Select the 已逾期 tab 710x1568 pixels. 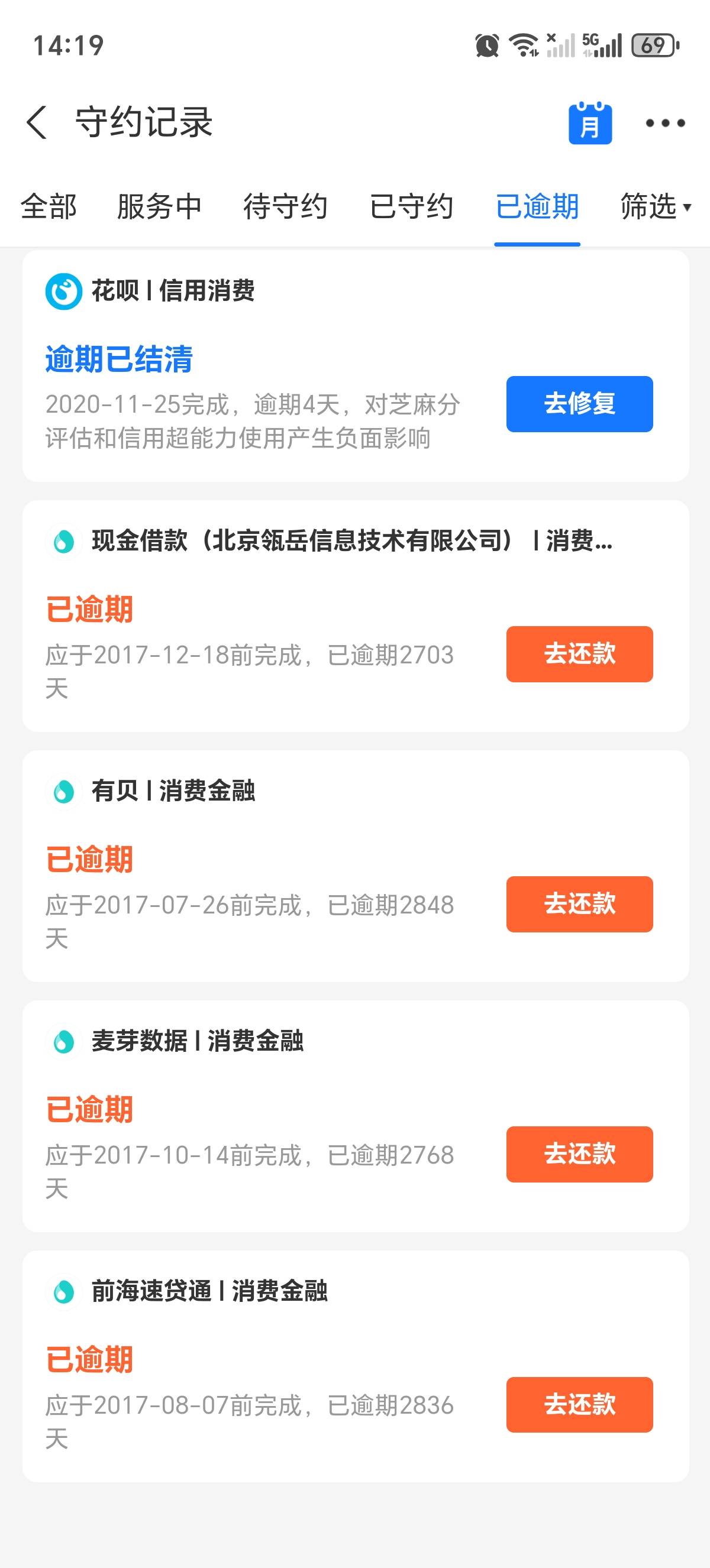pos(537,206)
